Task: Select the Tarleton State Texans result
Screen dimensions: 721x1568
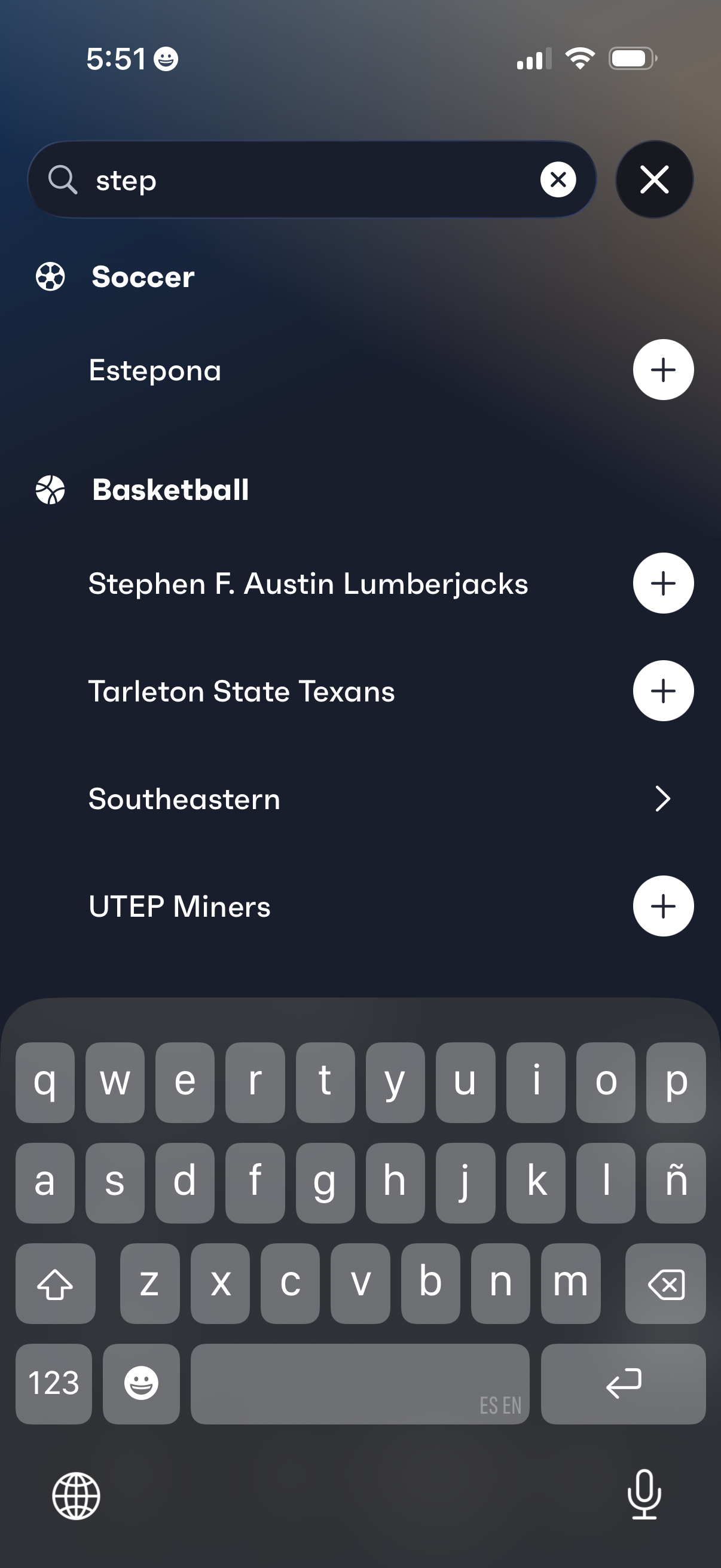Action: tap(242, 690)
